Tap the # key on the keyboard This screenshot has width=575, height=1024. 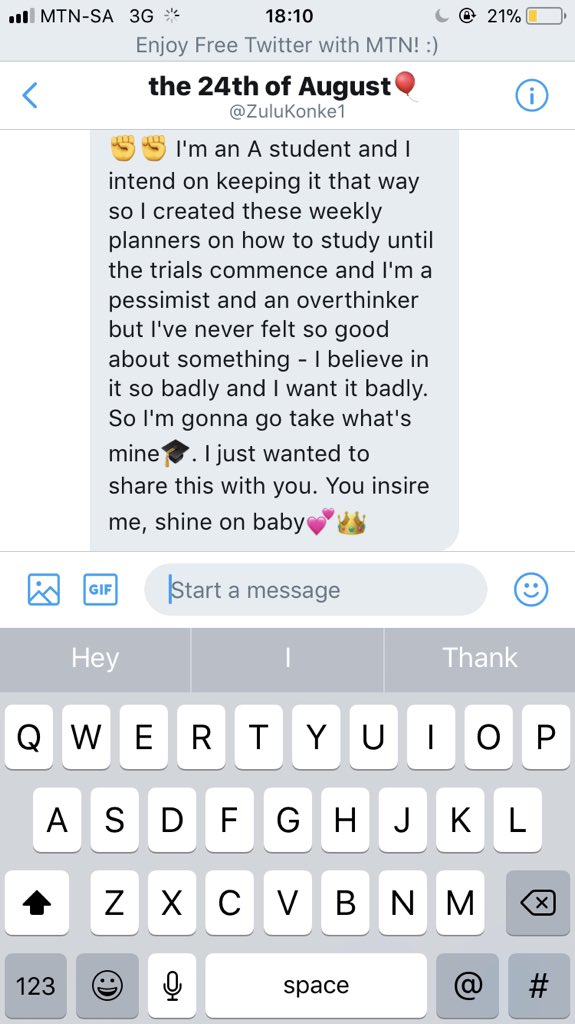tap(538, 985)
